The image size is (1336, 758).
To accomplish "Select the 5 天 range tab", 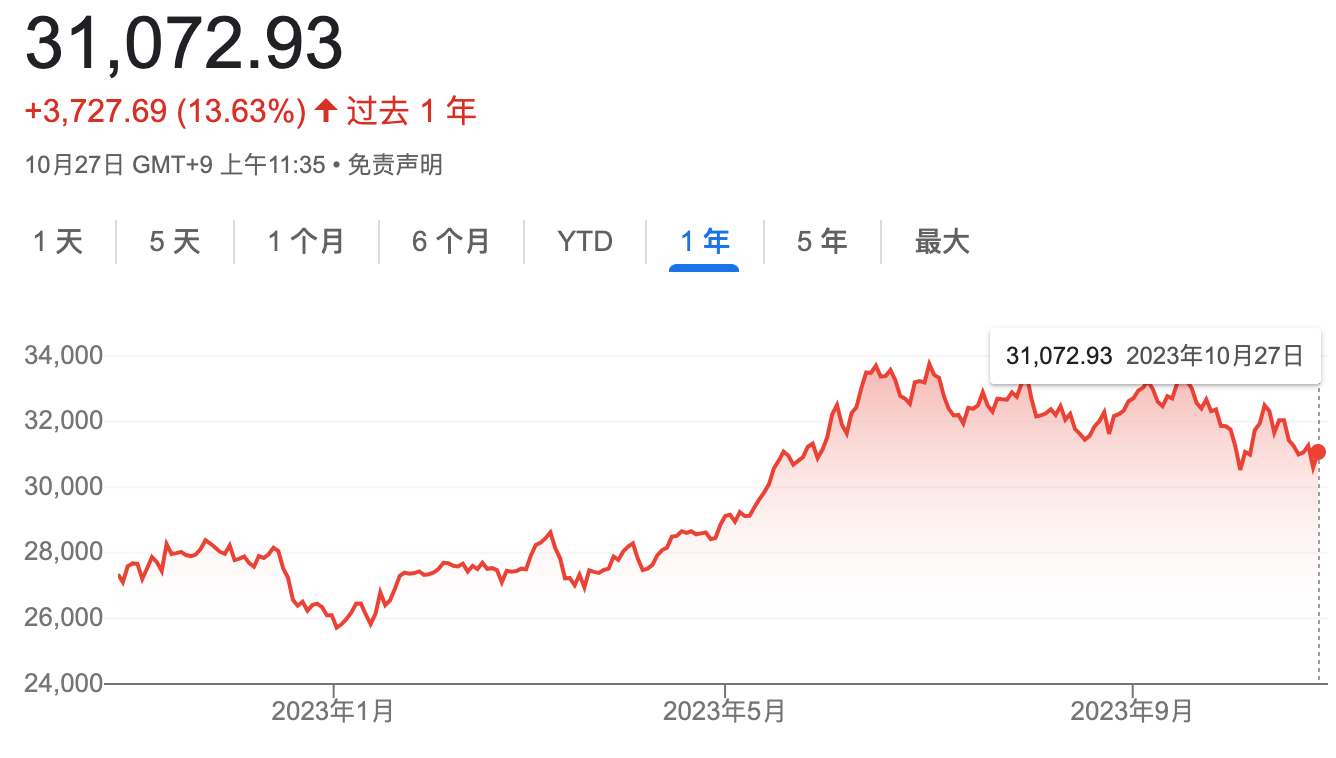I will click(x=175, y=242).
